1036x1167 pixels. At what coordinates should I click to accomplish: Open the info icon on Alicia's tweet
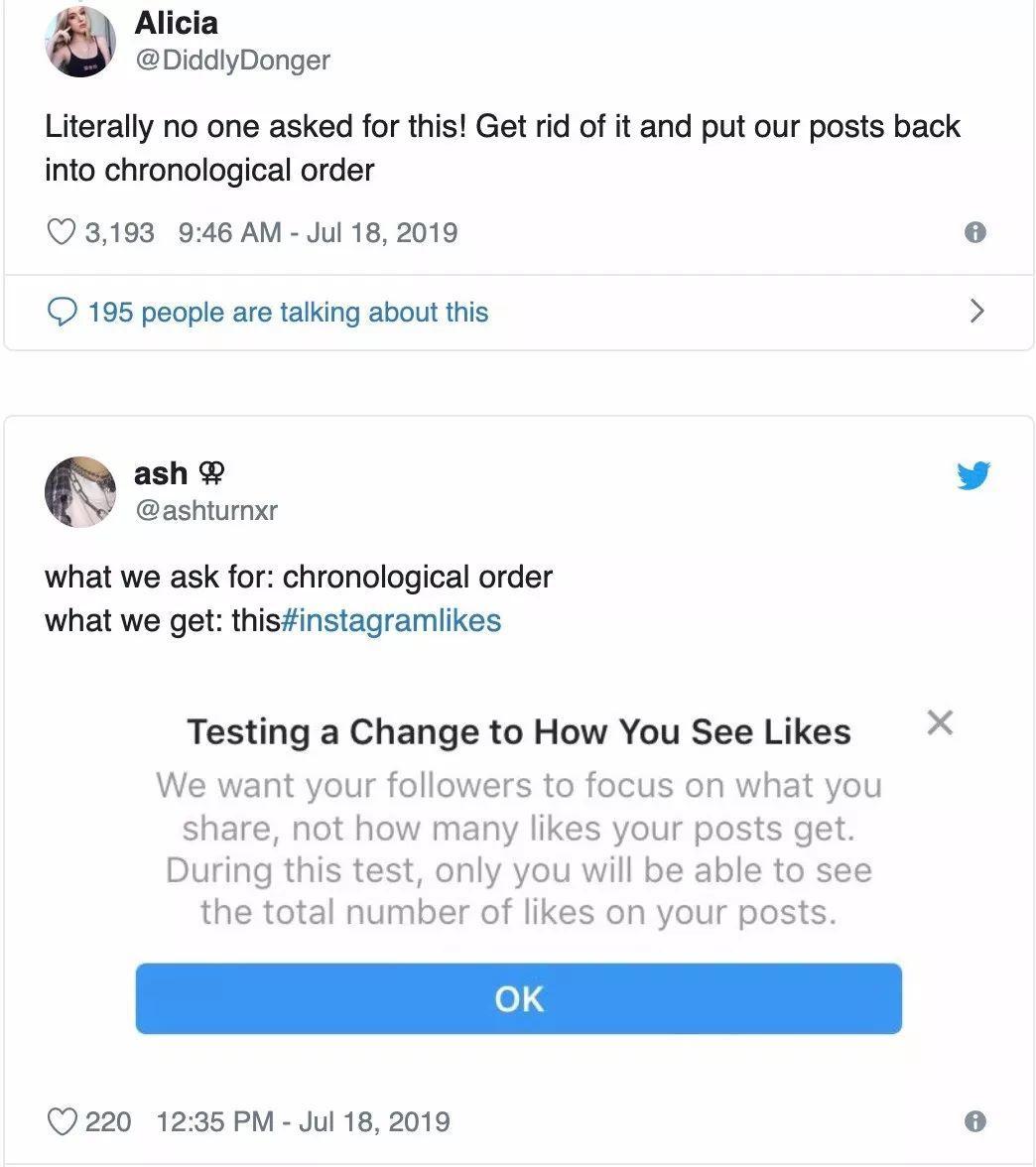975,232
